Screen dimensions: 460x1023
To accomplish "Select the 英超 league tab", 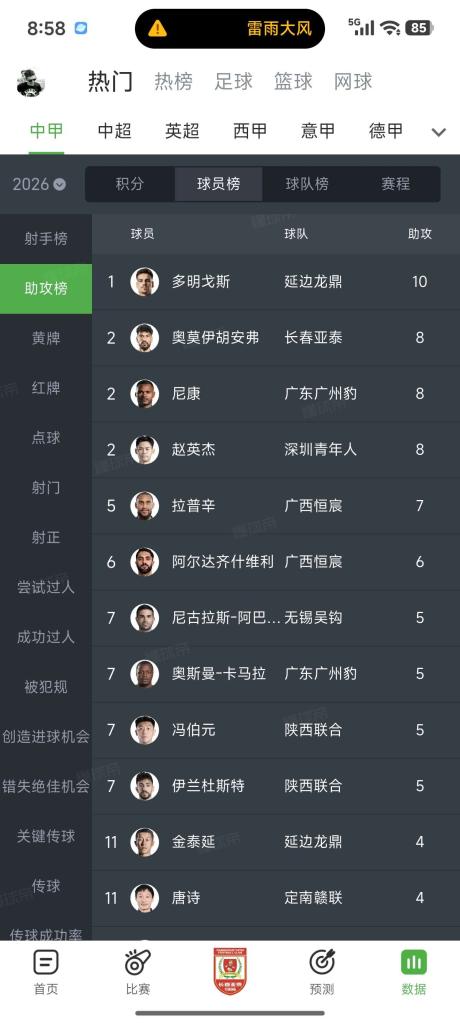I will tap(182, 130).
